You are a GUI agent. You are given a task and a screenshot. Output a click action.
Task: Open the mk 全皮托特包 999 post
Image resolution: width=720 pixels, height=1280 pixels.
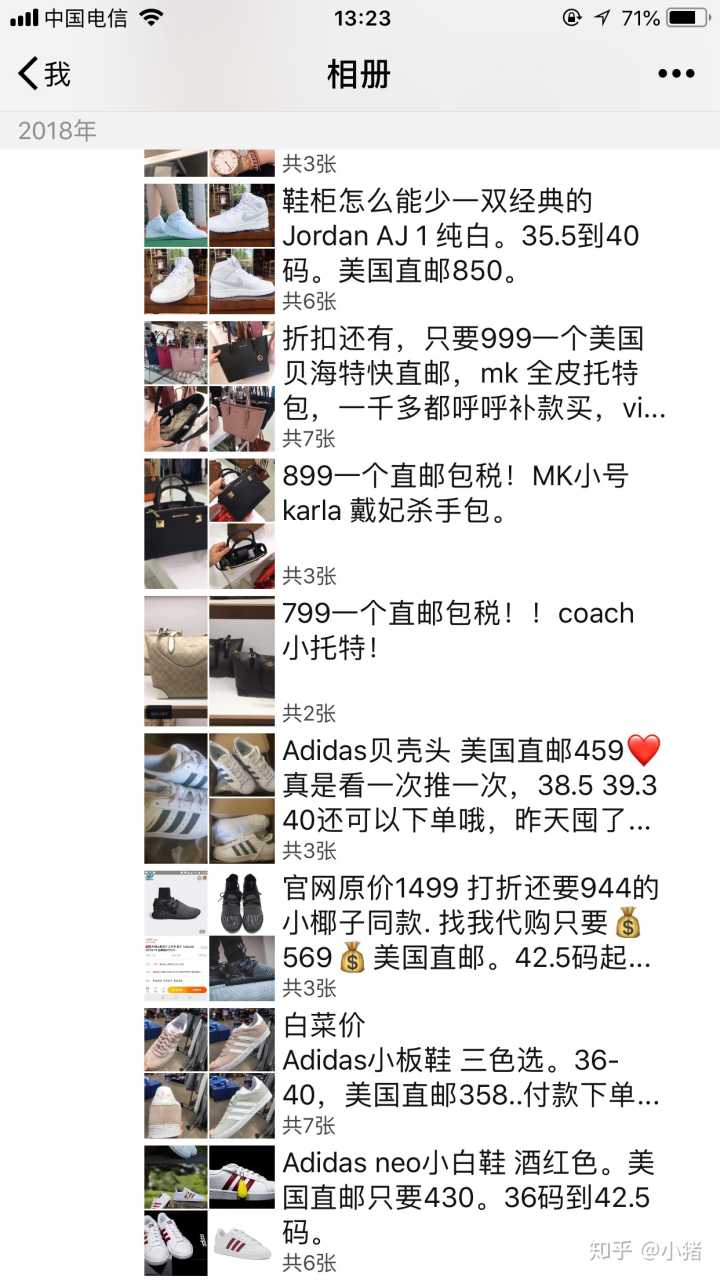pos(473,374)
